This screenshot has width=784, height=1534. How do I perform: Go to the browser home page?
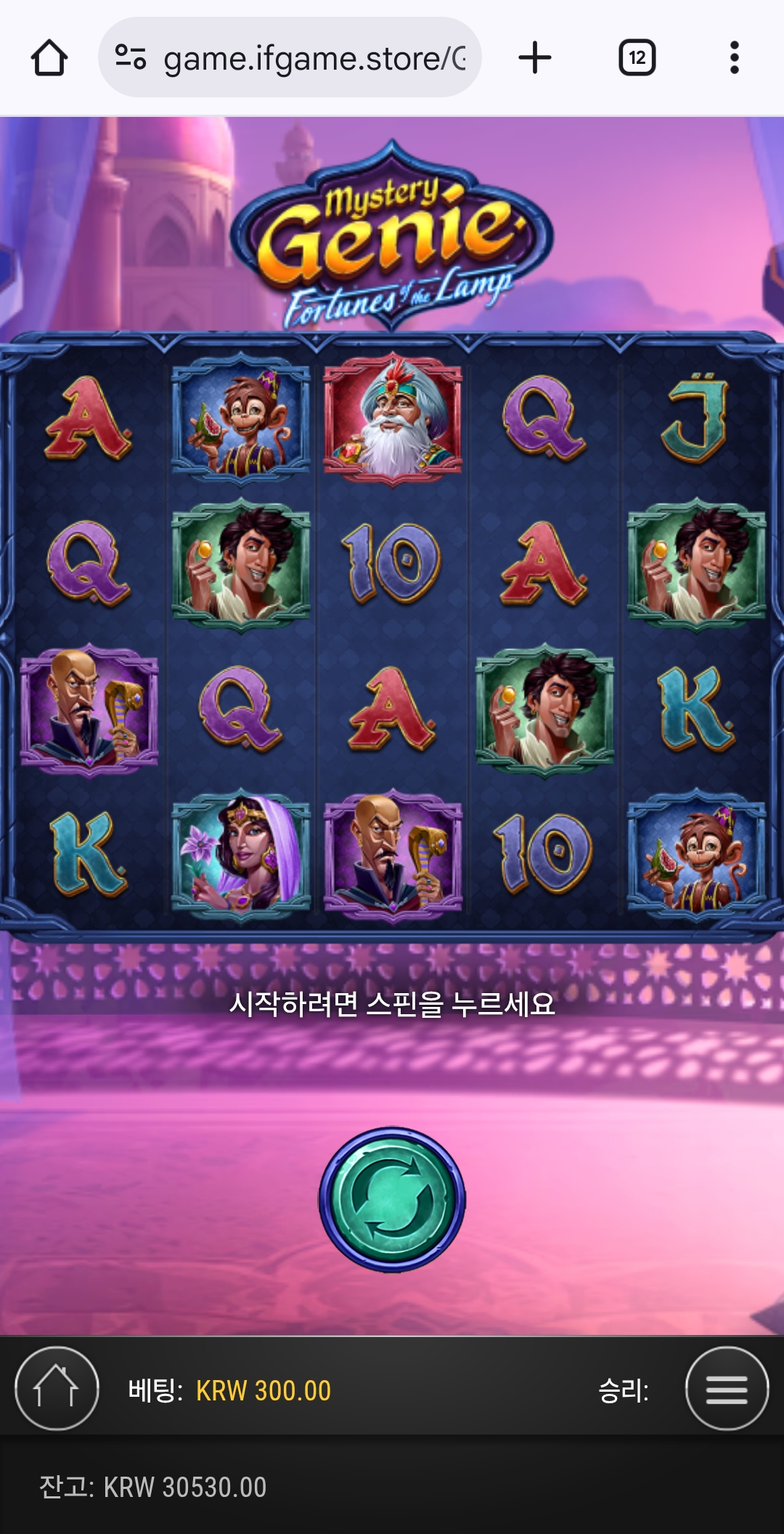coord(49,58)
